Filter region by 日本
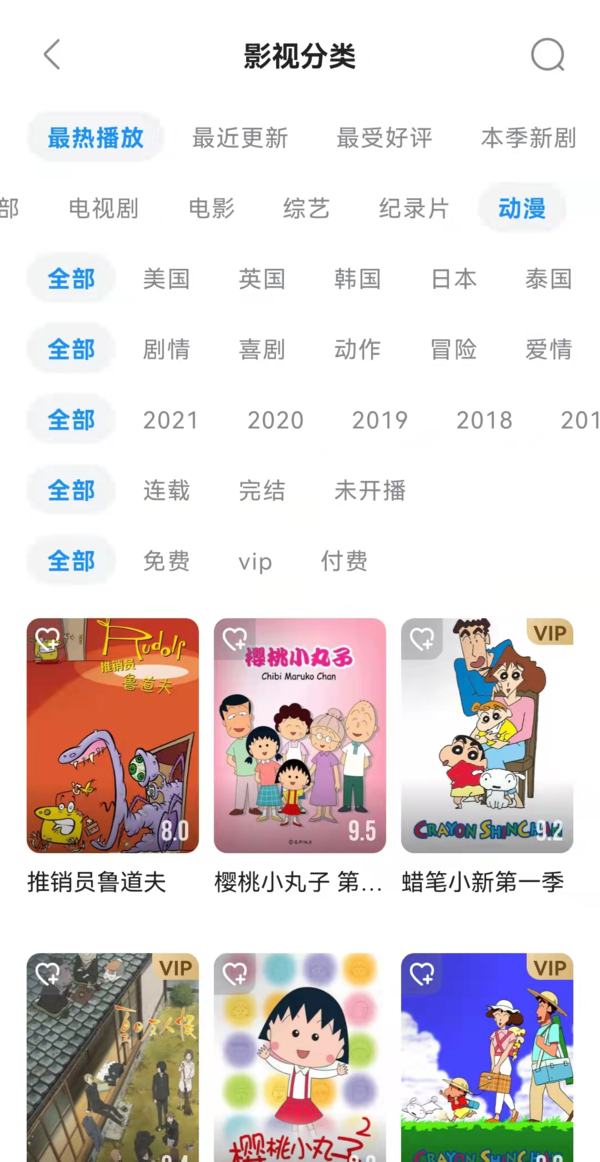The height and width of the screenshot is (1162, 600). (x=453, y=279)
